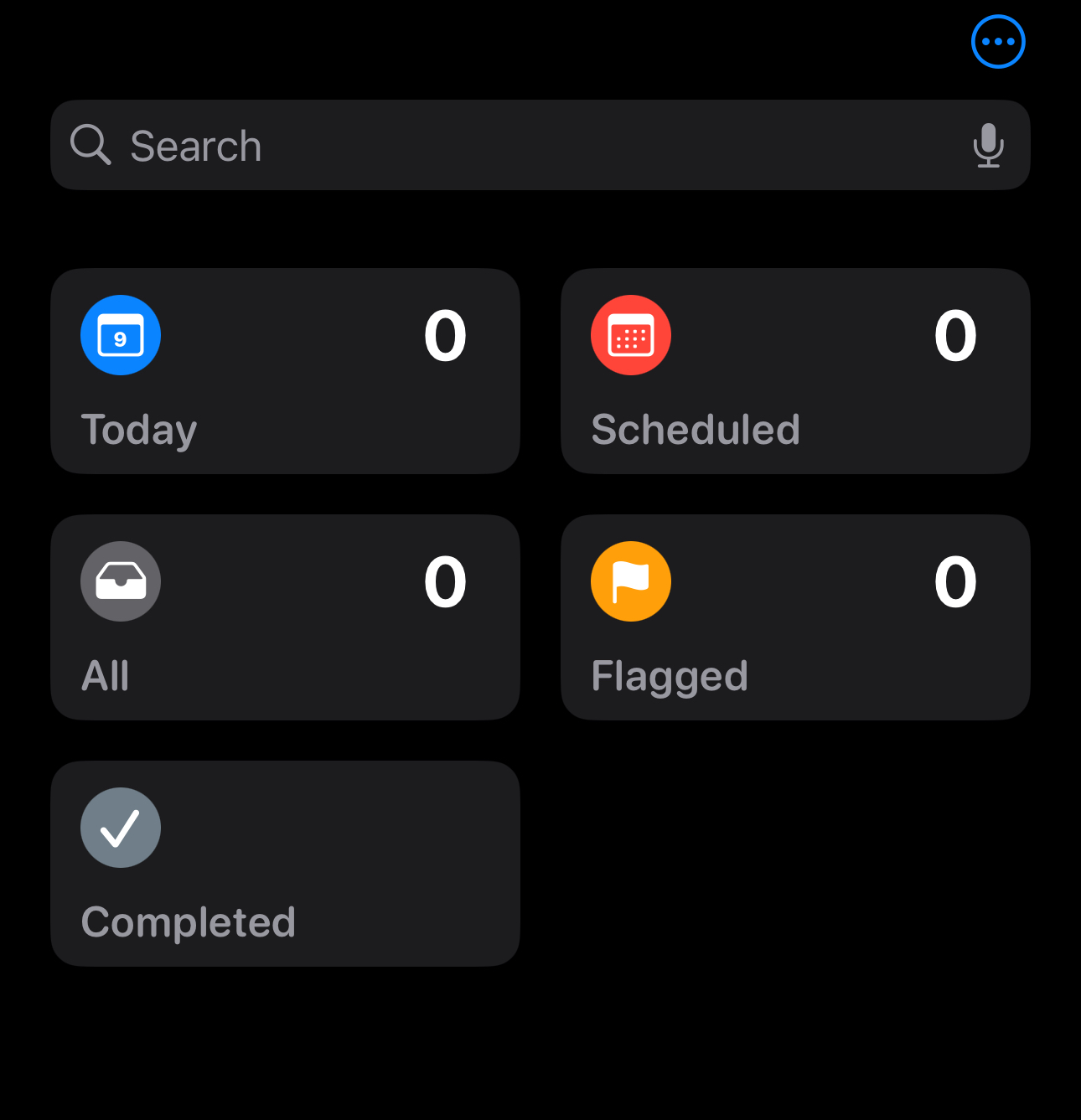This screenshot has height=1120, width=1081.
Task: Open the Today reminders card
Action: point(285,371)
